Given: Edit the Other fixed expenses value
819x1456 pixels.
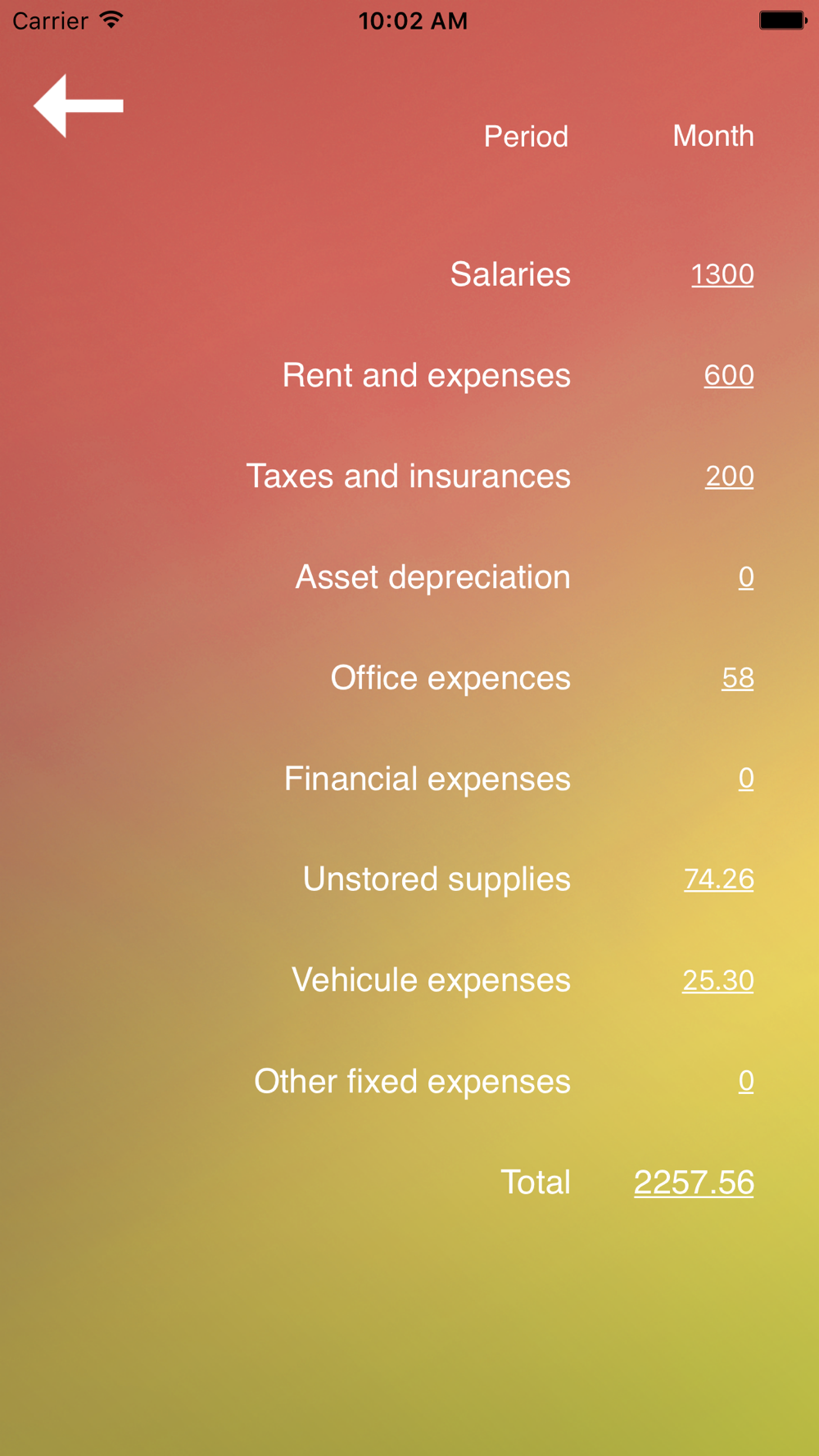Looking at the screenshot, I should point(745,1081).
